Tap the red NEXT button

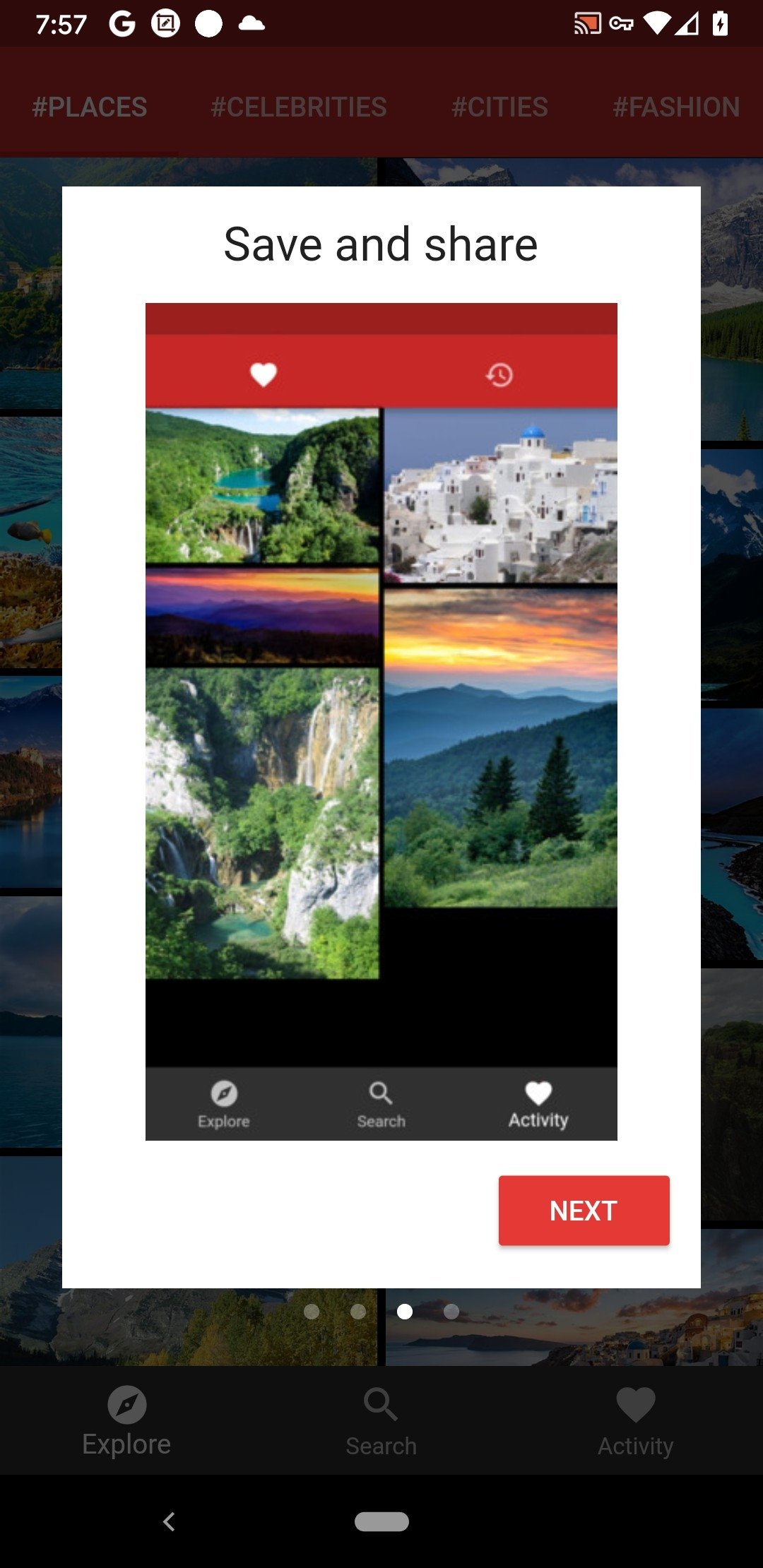pyautogui.click(x=584, y=1210)
